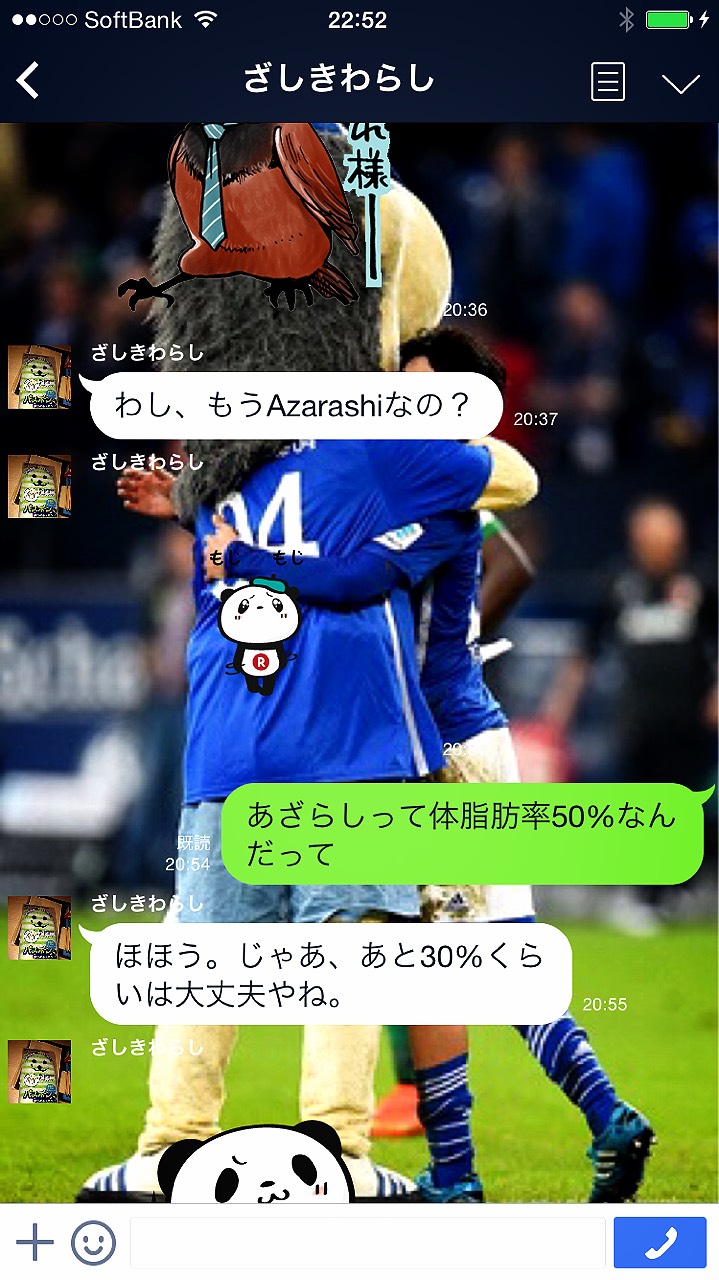
Task: Focus the message text field
Action: tap(367, 1242)
